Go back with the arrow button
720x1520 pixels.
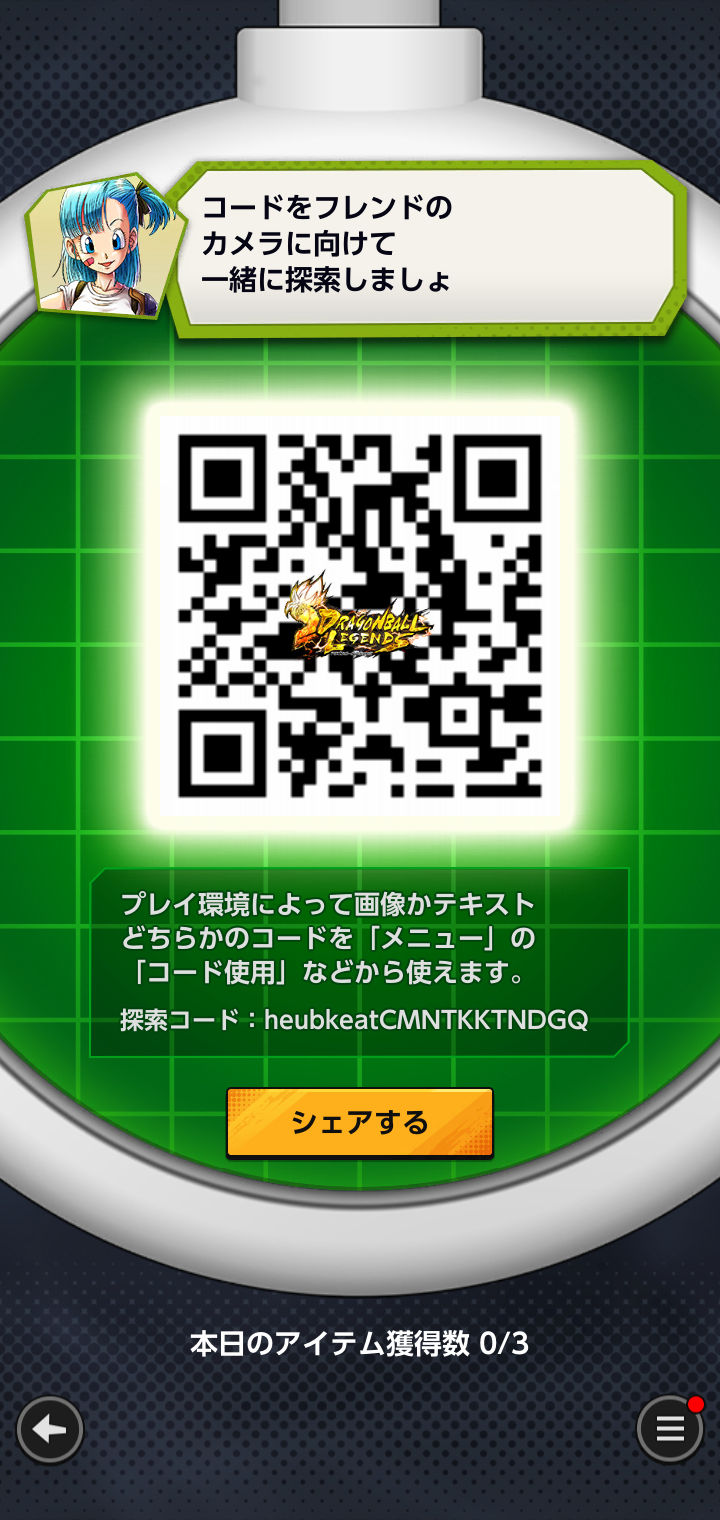click(50, 1430)
